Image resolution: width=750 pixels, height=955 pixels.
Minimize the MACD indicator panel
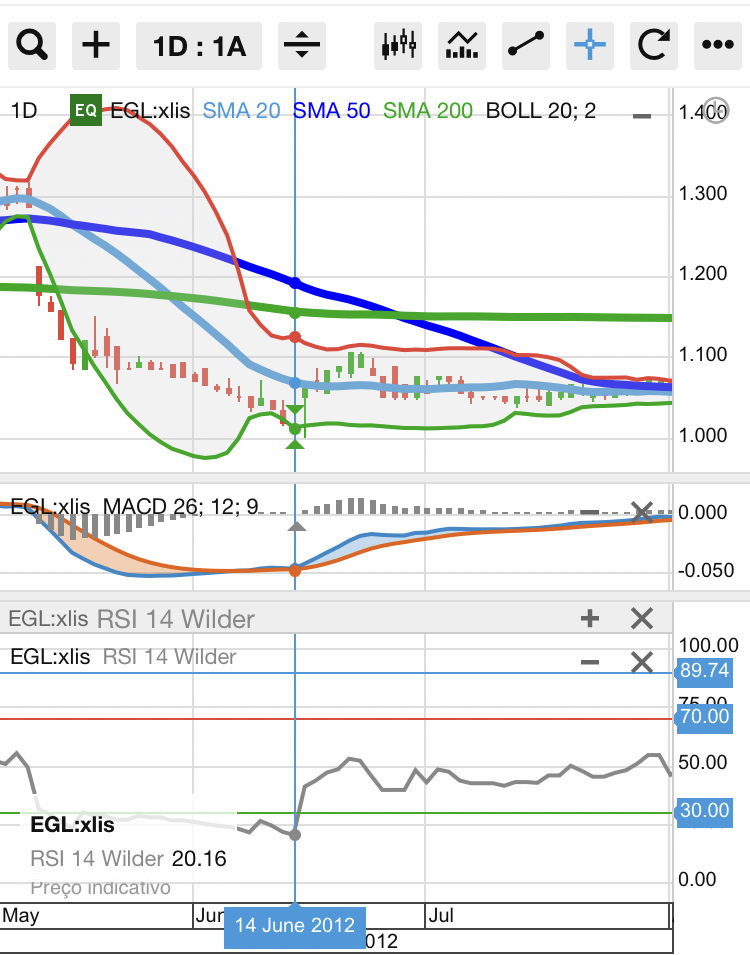click(590, 513)
